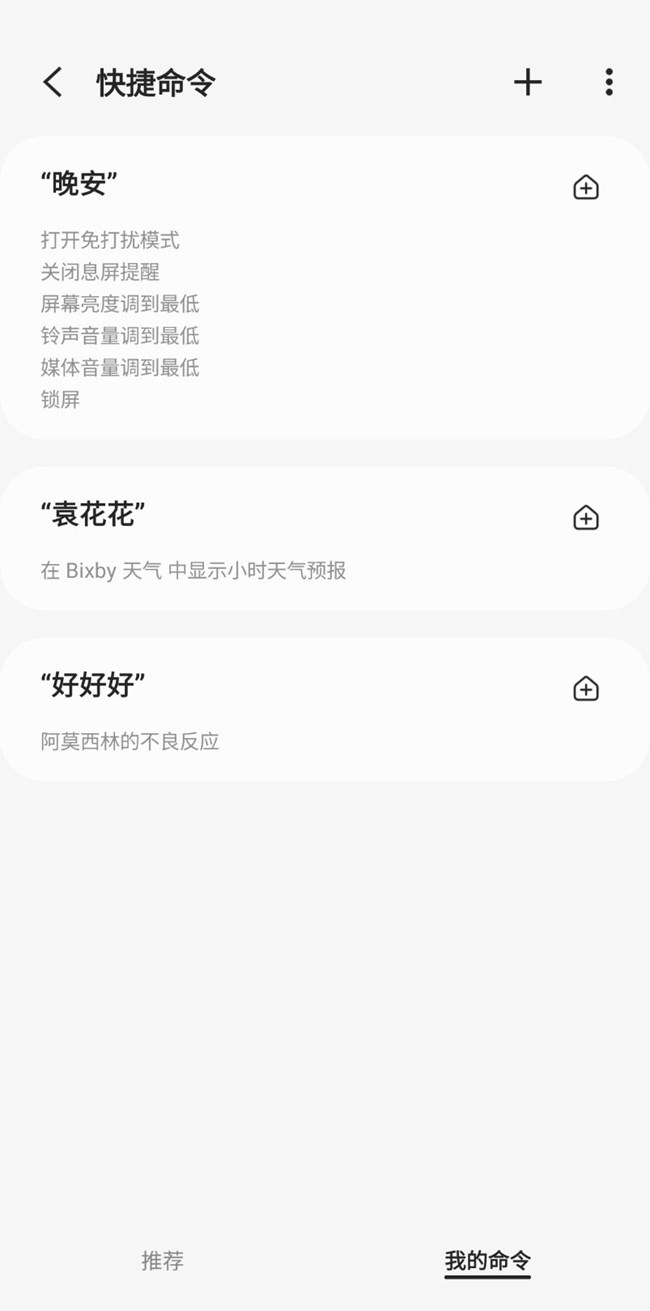The image size is (650, 1311).
Task: Add the “袁花花” command to the home screen
Action: pos(586,517)
